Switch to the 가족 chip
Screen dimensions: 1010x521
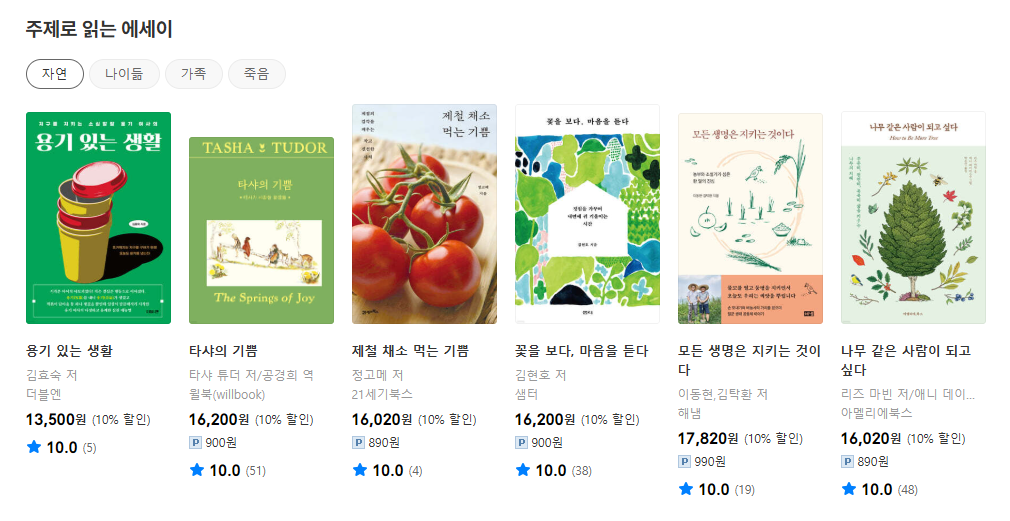coord(194,74)
